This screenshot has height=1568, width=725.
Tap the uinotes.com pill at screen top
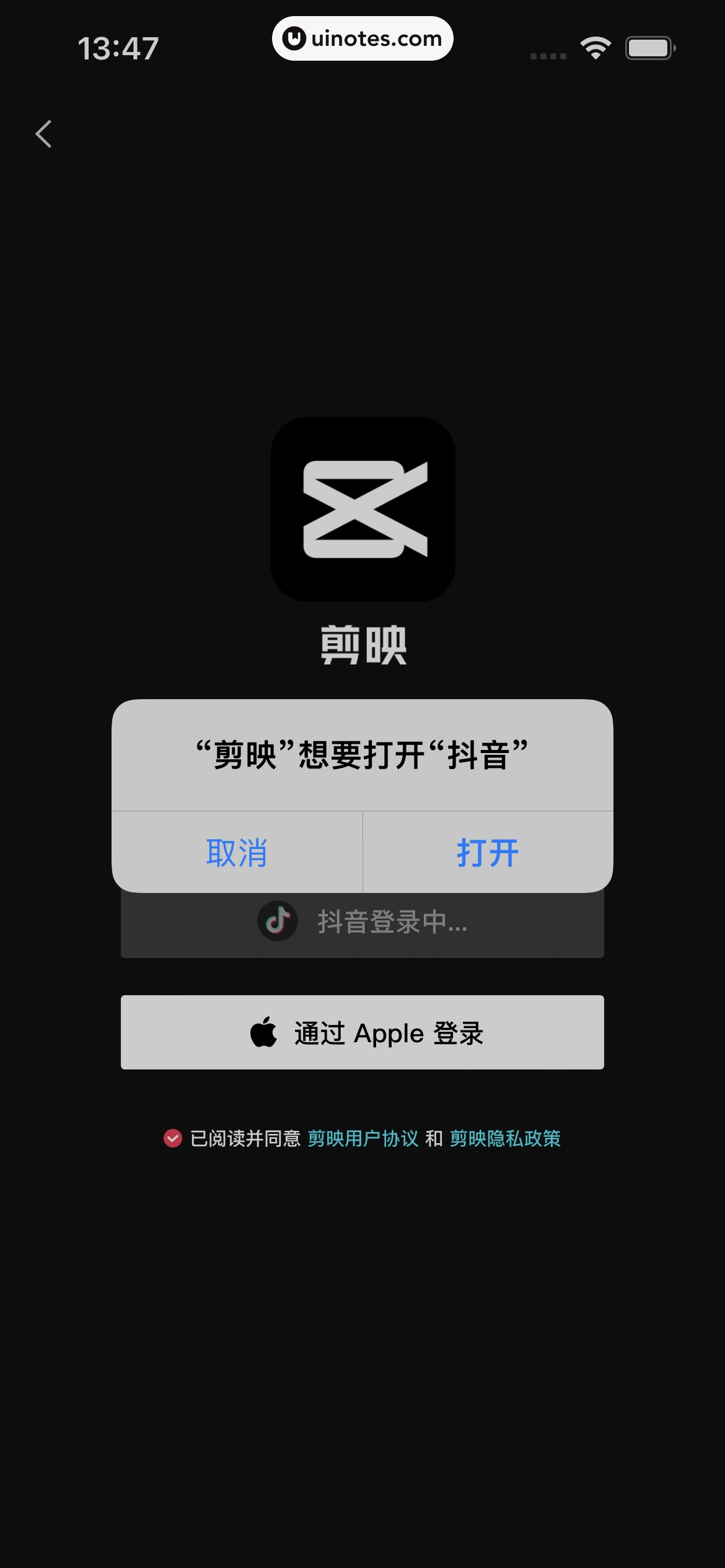click(x=362, y=38)
